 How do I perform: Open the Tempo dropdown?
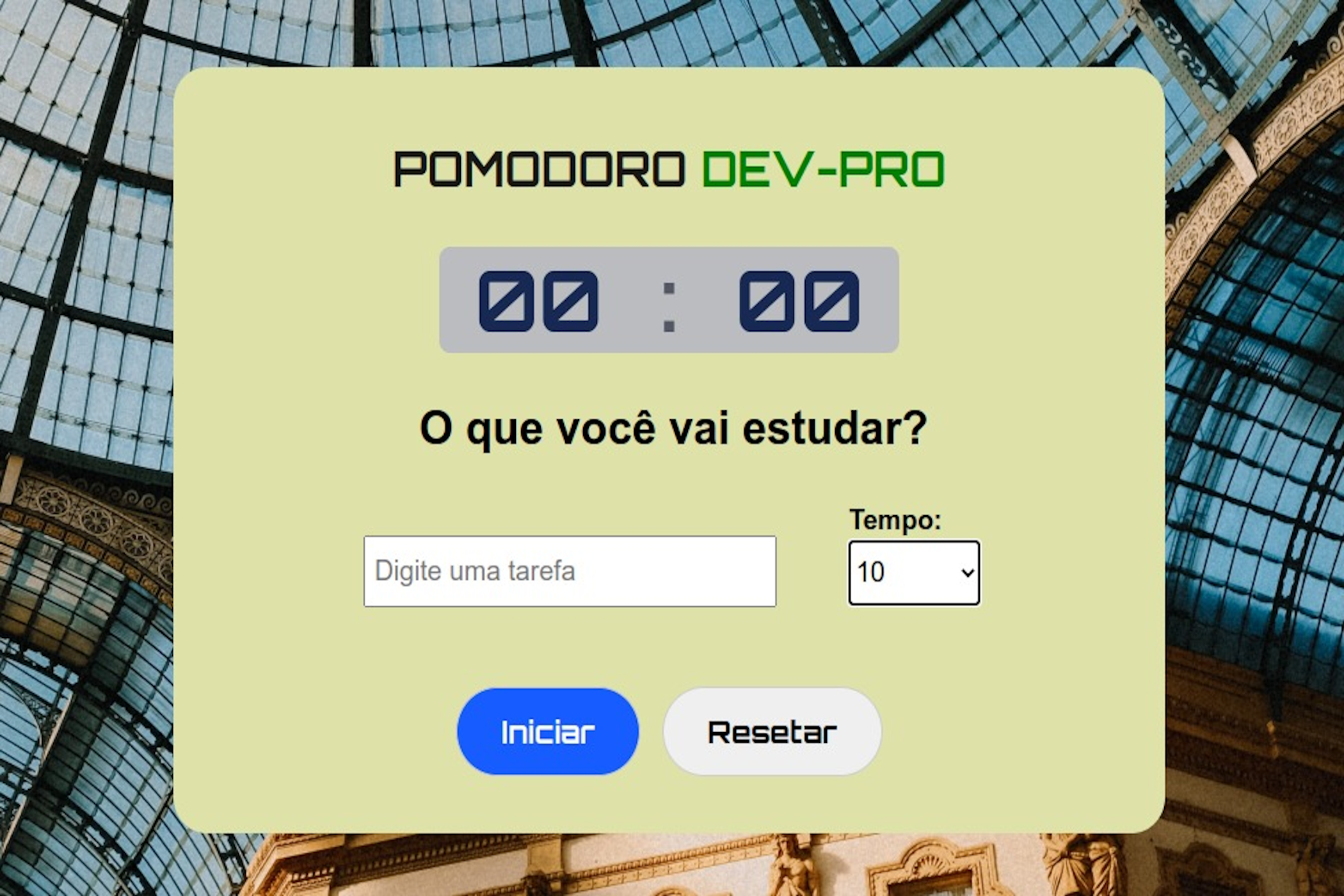click(x=913, y=572)
